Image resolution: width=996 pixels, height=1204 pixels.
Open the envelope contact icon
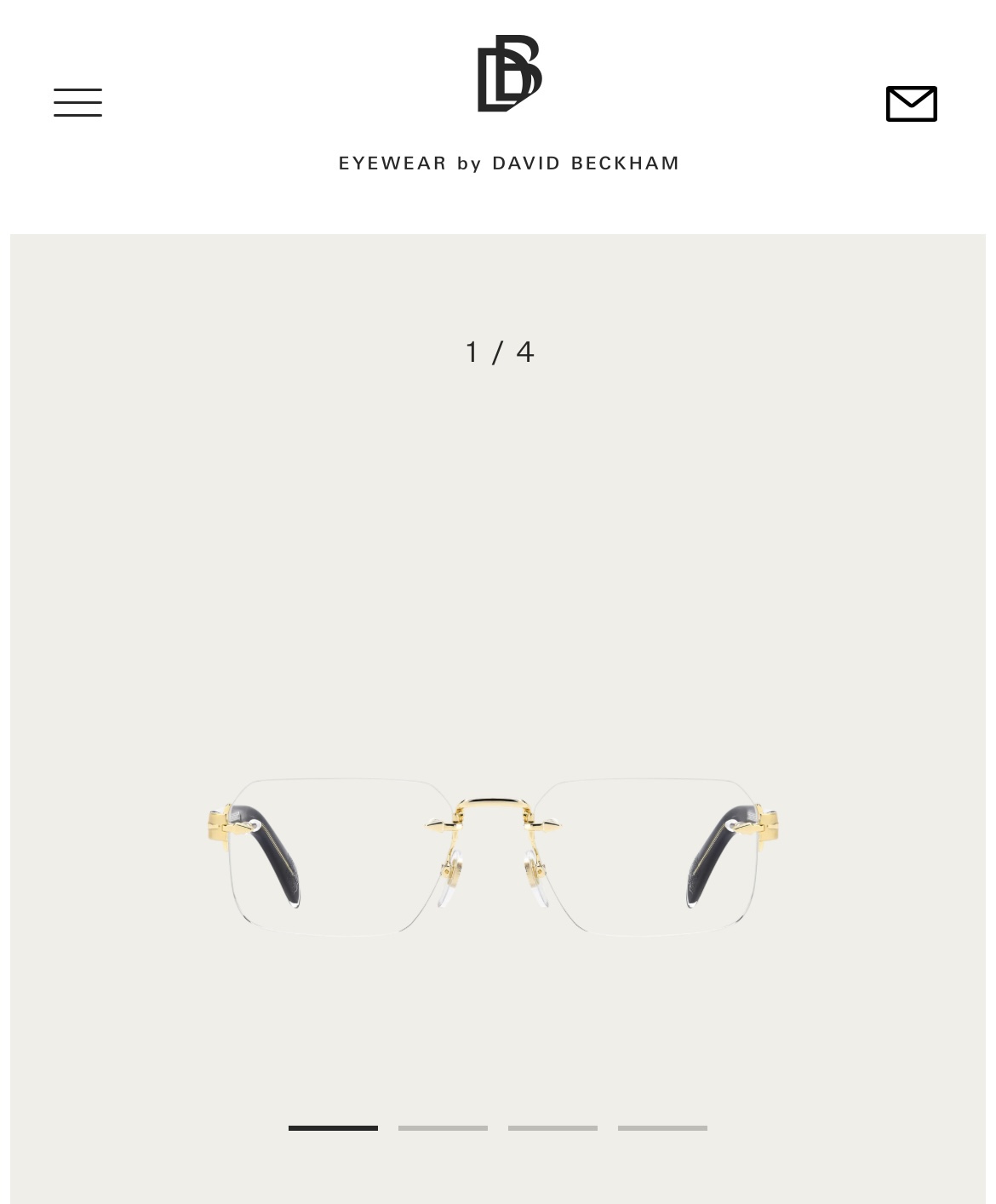coord(911,104)
